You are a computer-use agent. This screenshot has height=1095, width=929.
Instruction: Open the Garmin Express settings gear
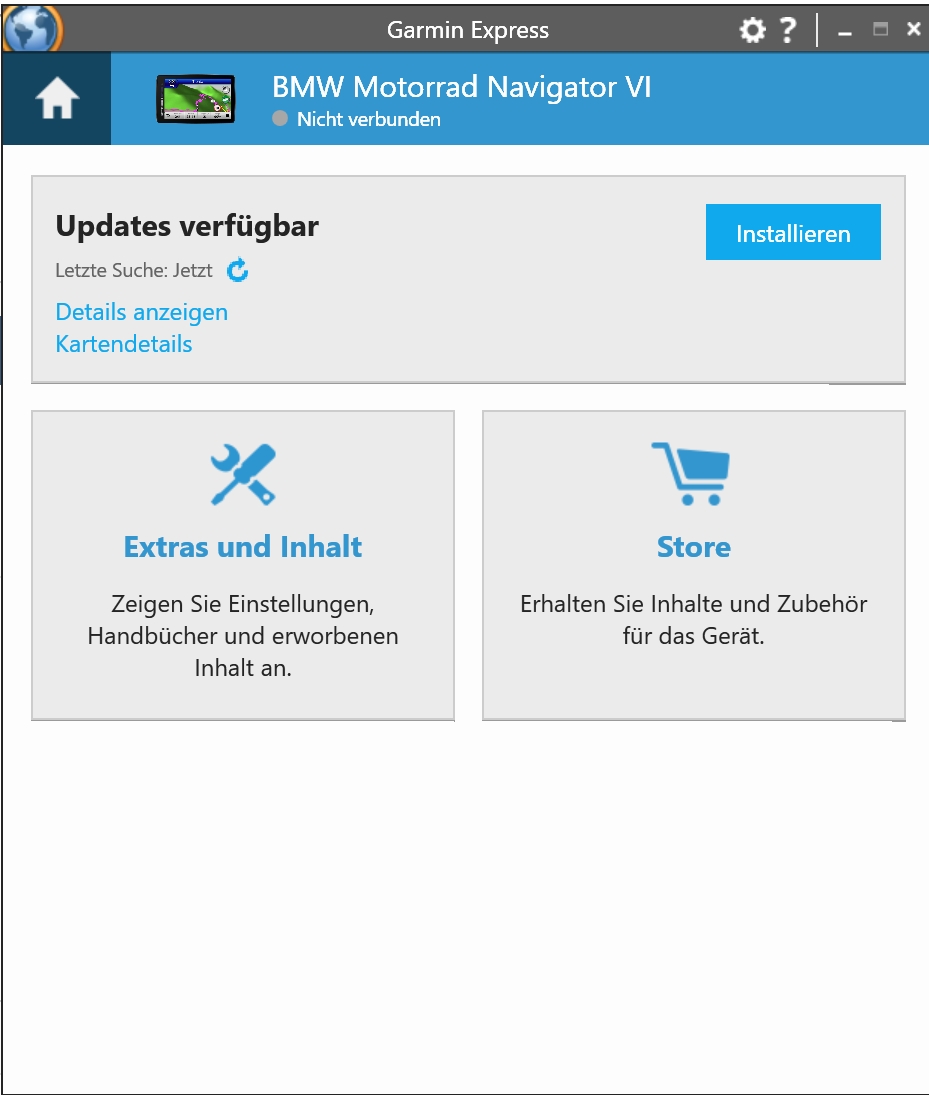pyautogui.click(x=751, y=30)
